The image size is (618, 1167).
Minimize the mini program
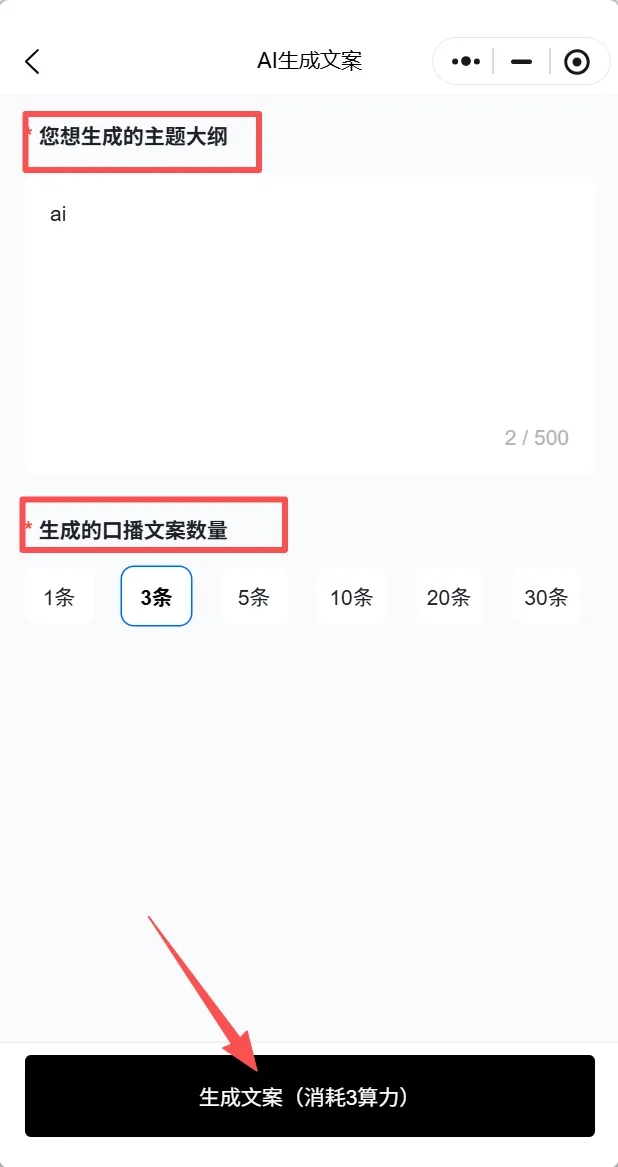[521, 61]
